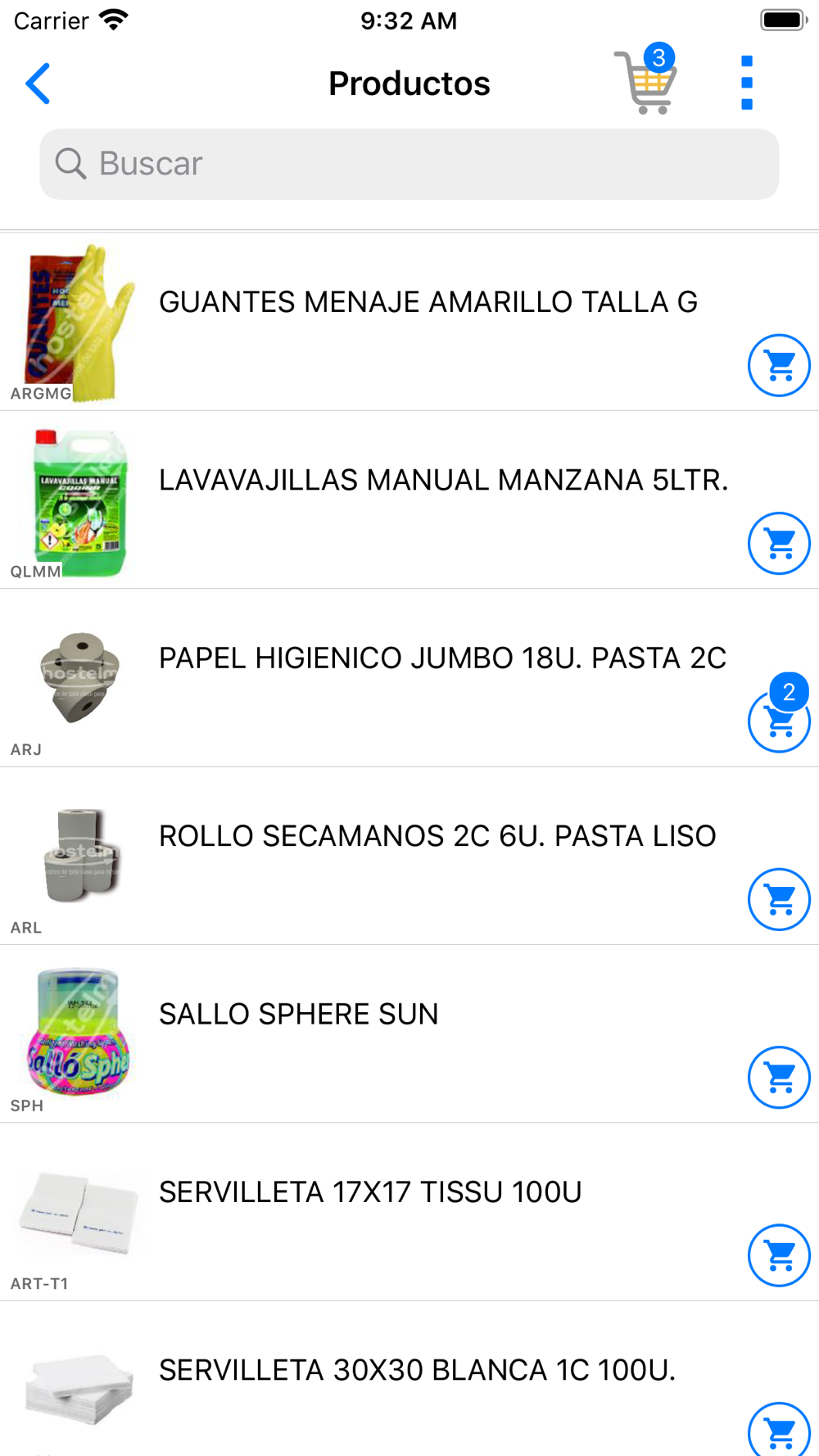
Task: Go back from Productos screen
Action: 38,84
